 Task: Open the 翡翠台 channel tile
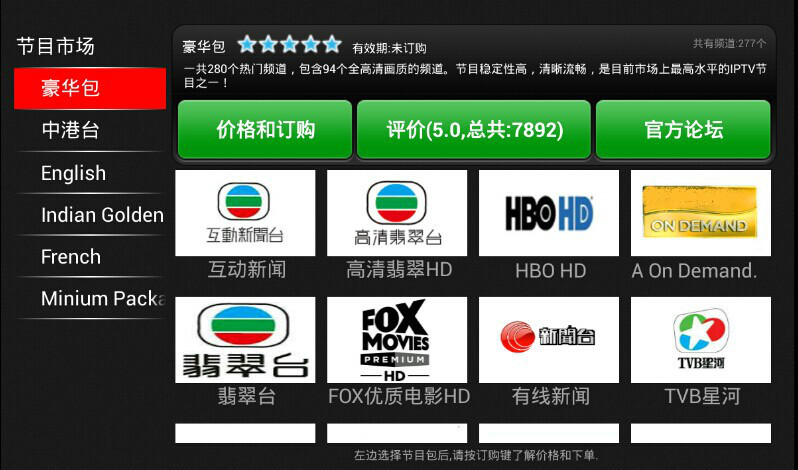click(x=245, y=340)
